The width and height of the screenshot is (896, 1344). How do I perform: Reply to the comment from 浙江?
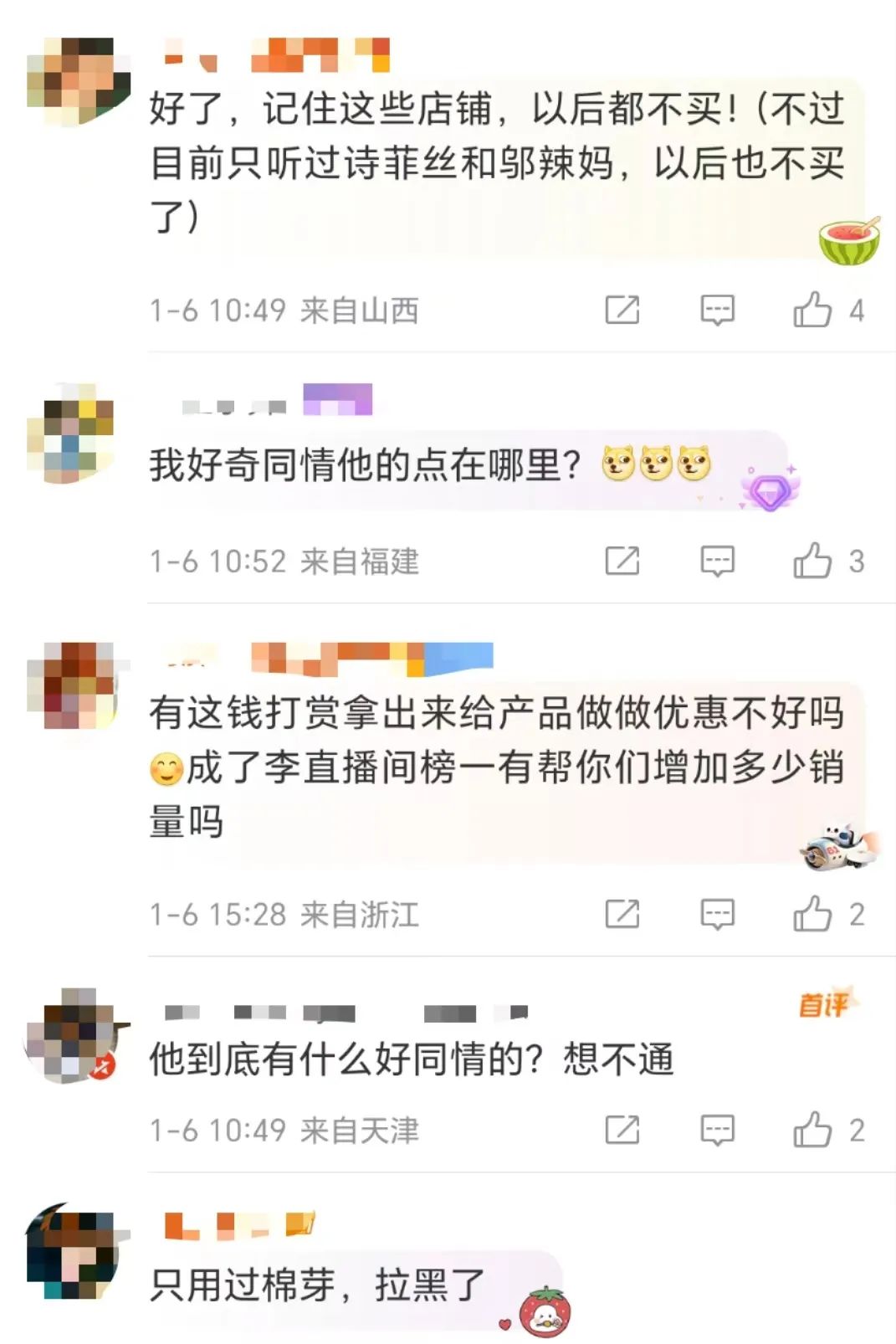coord(717,914)
